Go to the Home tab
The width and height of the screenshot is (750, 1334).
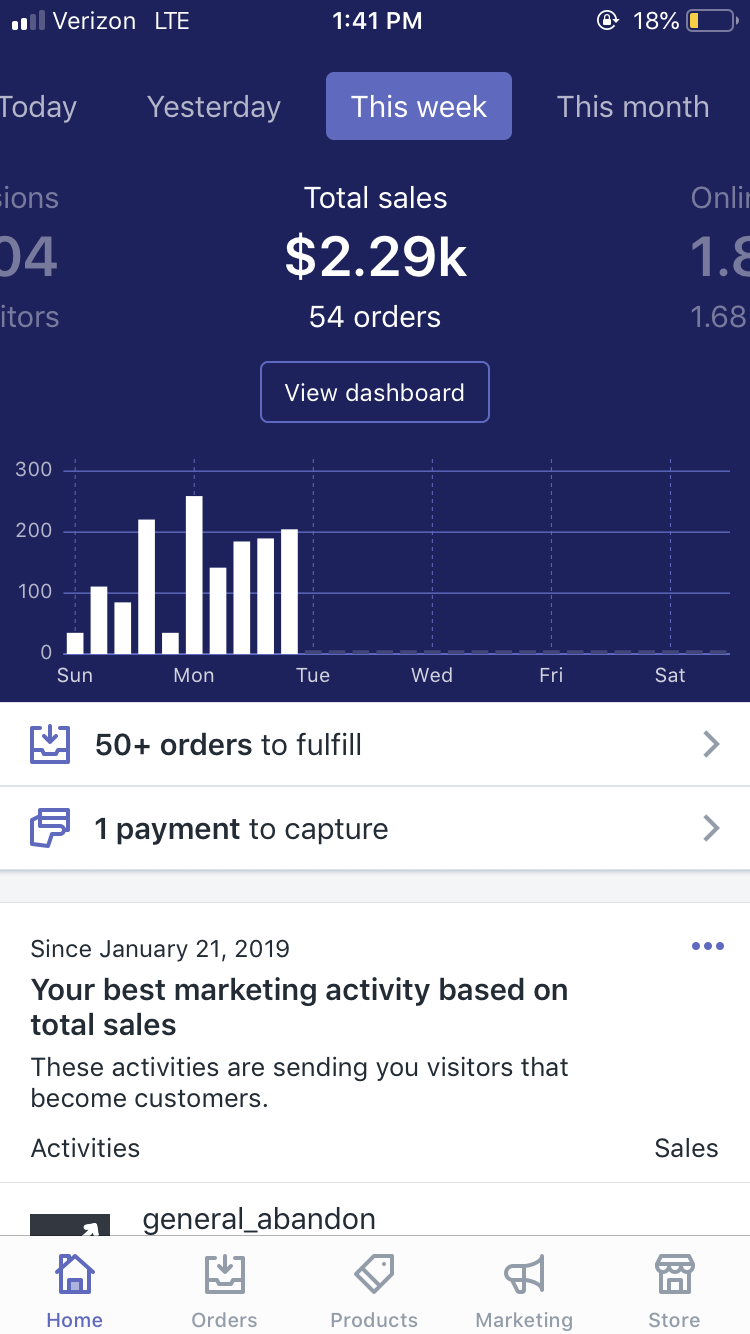click(75, 1290)
